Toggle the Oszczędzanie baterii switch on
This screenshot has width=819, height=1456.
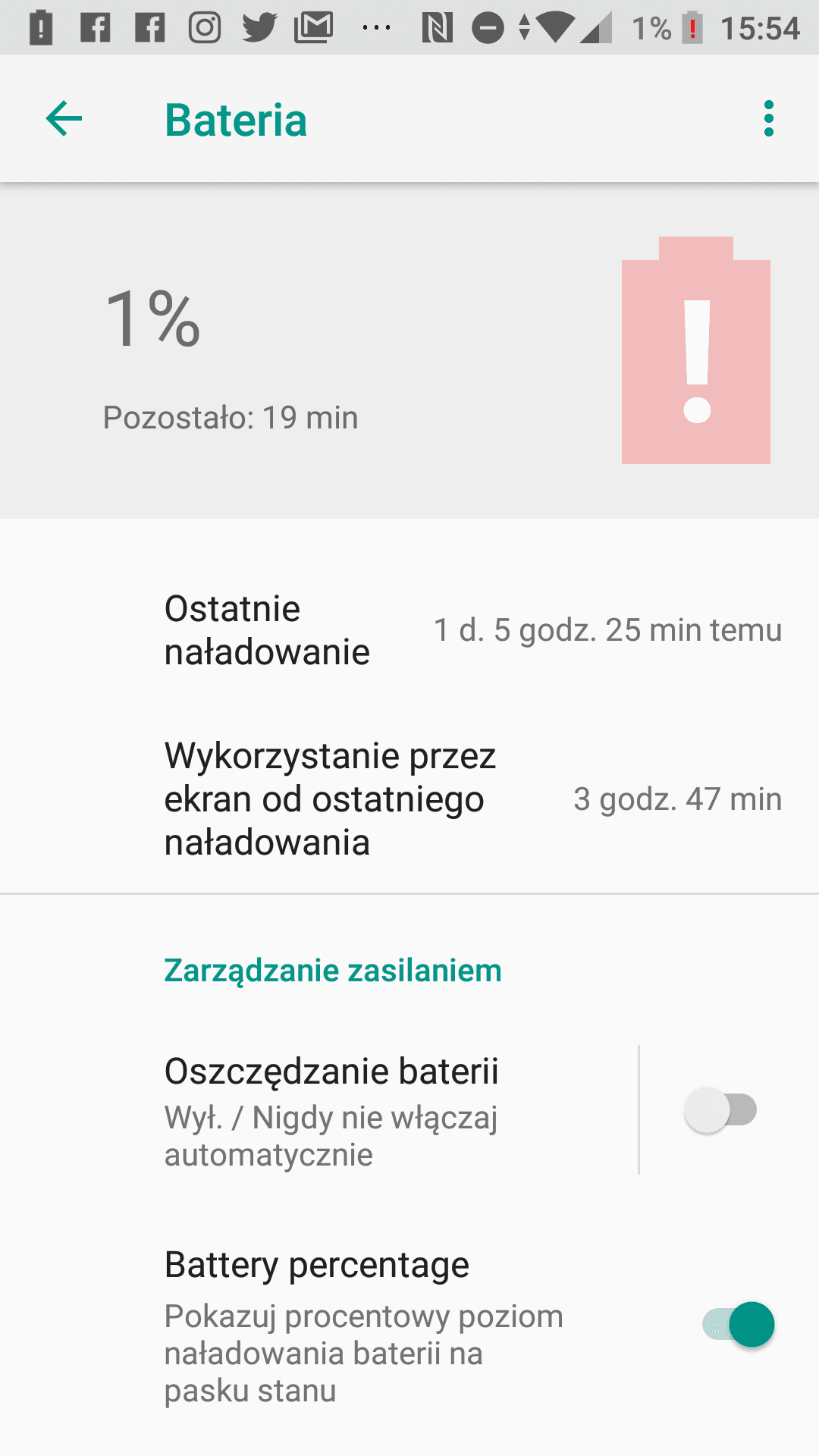pos(720,1110)
